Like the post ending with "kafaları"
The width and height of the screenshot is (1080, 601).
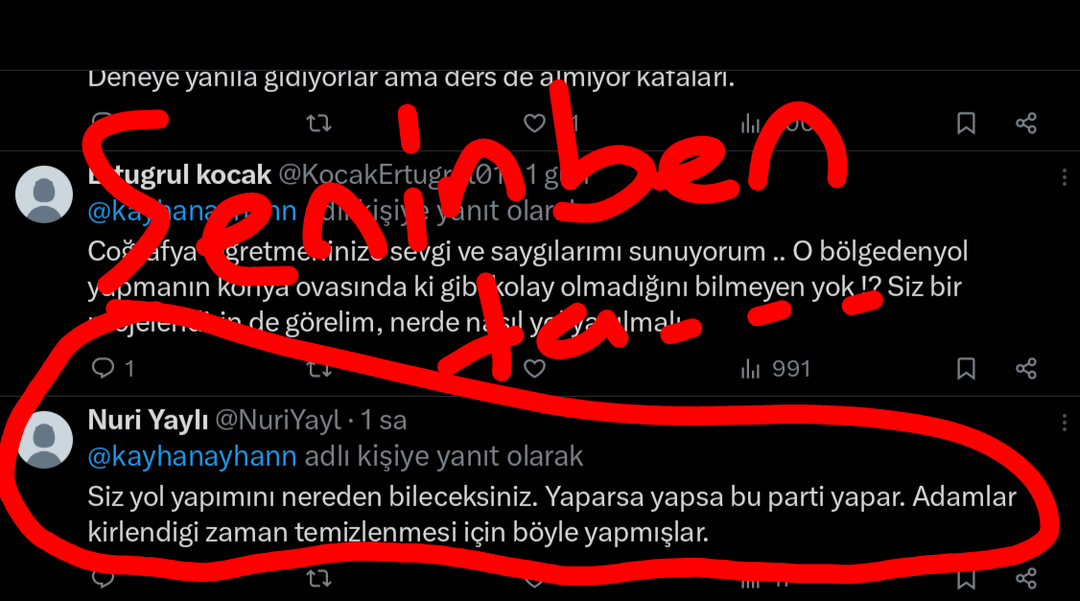coord(534,124)
